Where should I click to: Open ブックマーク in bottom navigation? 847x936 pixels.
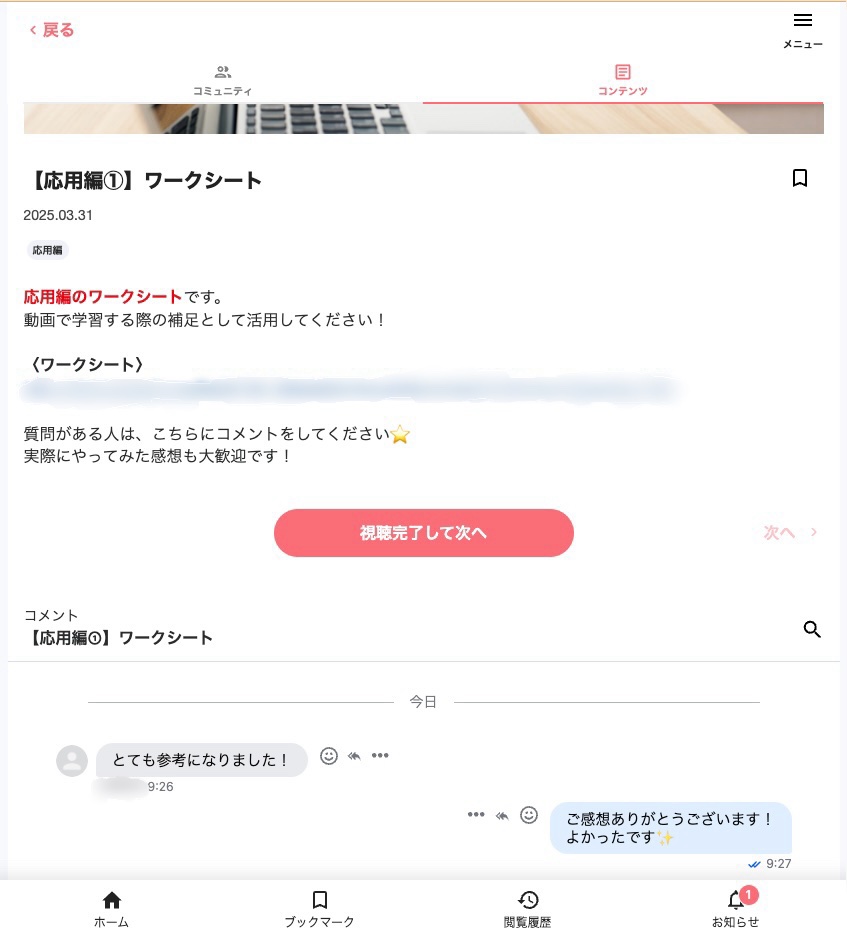click(x=319, y=908)
